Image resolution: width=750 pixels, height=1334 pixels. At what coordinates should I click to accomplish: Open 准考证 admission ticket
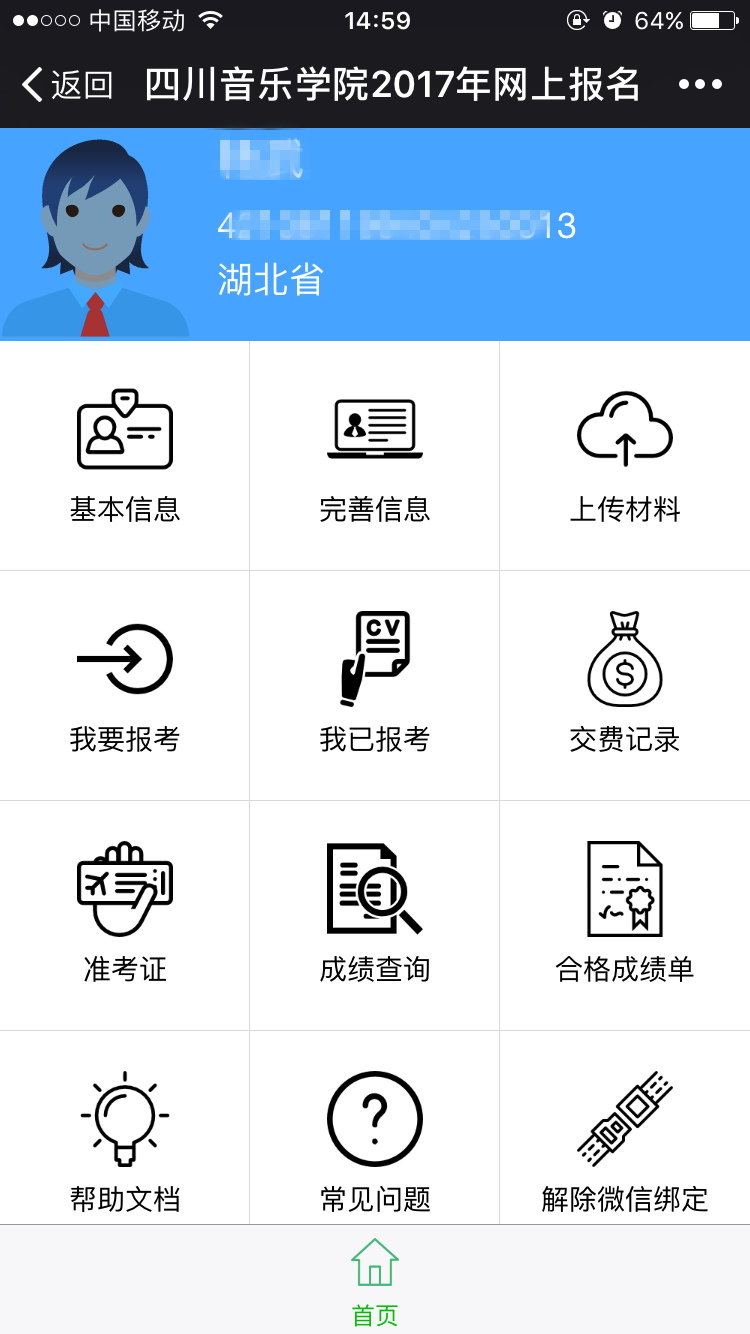click(125, 916)
